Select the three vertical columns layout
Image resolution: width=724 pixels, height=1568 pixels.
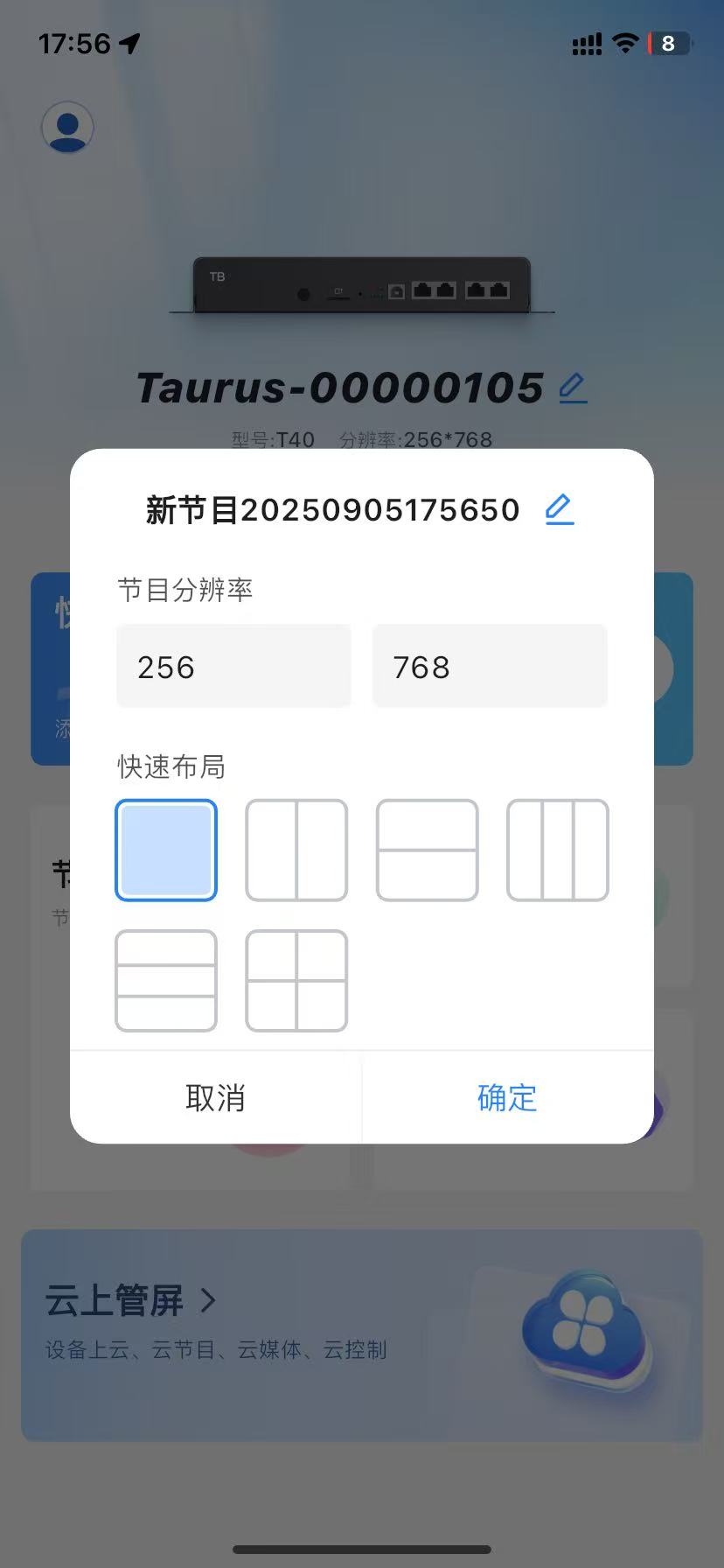click(x=558, y=850)
